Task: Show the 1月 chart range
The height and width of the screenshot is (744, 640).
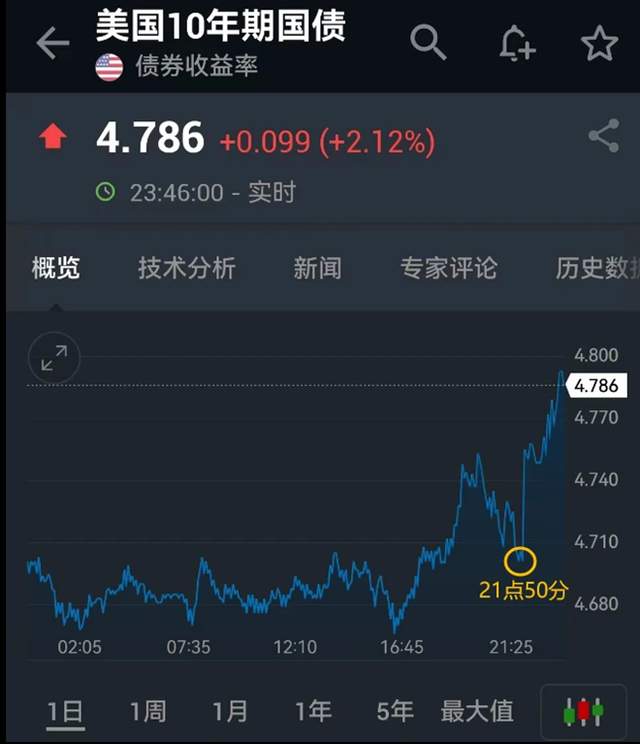Action: pyautogui.click(x=230, y=711)
